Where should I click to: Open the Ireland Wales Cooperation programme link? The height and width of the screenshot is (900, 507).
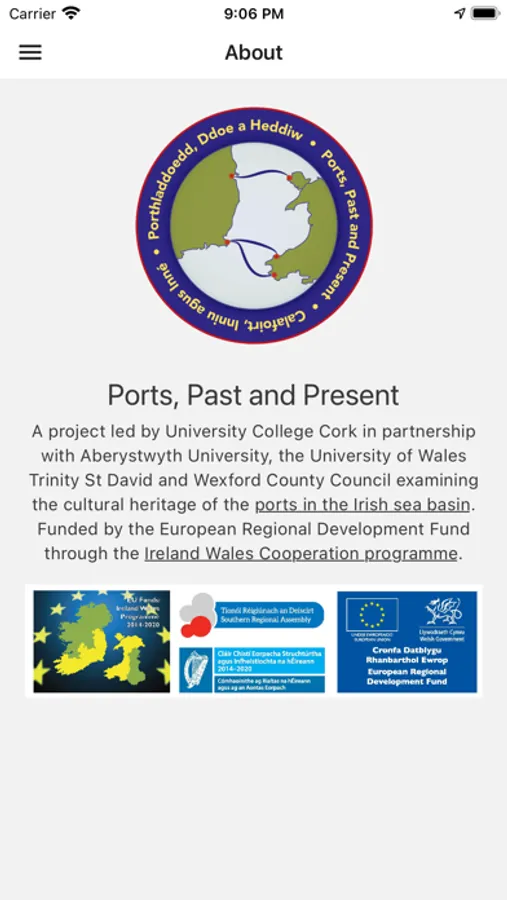tap(301, 554)
